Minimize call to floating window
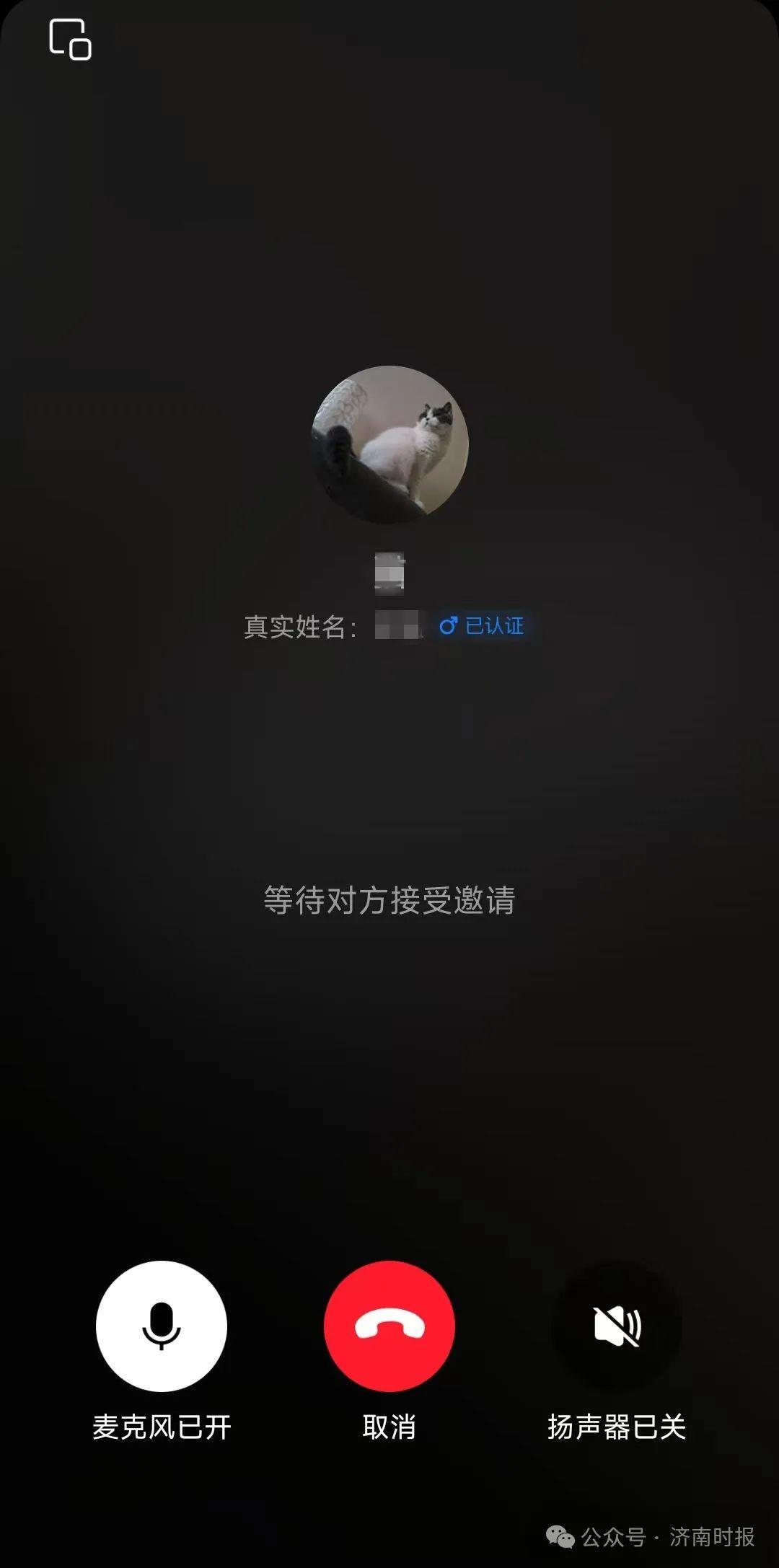Screen dimensions: 779x1568 tap(70, 40)
